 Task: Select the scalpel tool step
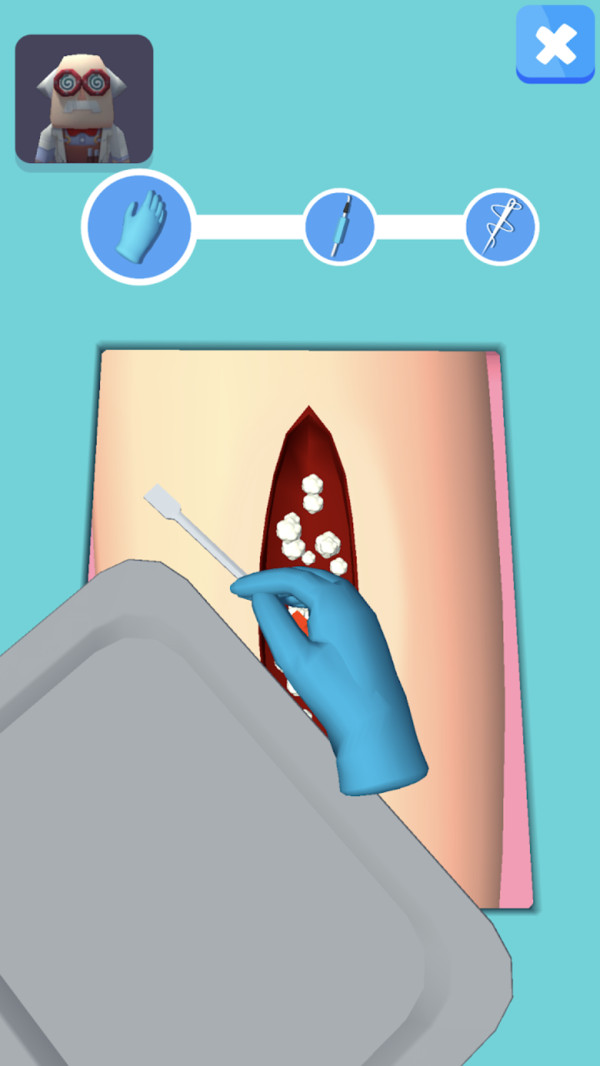tap(340, 226)
